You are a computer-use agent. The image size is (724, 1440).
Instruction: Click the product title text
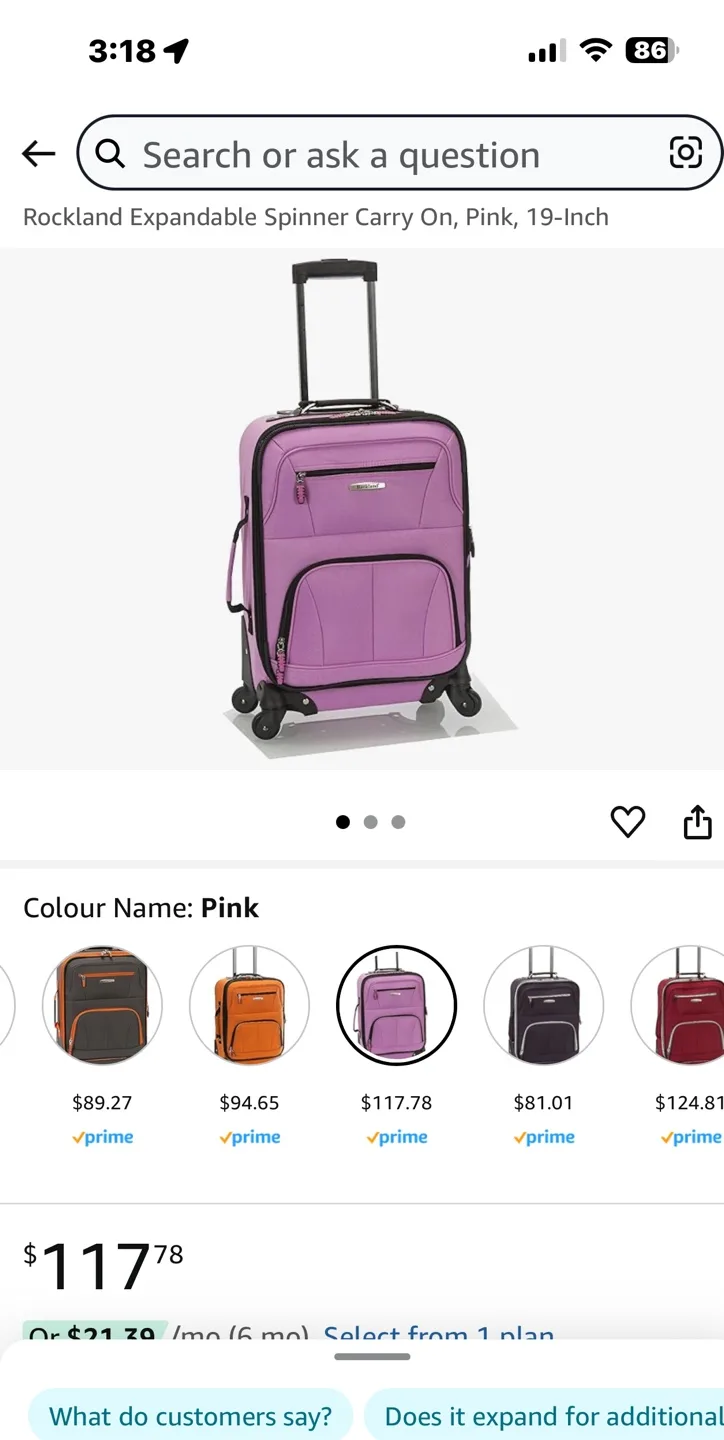coord(315,217)
